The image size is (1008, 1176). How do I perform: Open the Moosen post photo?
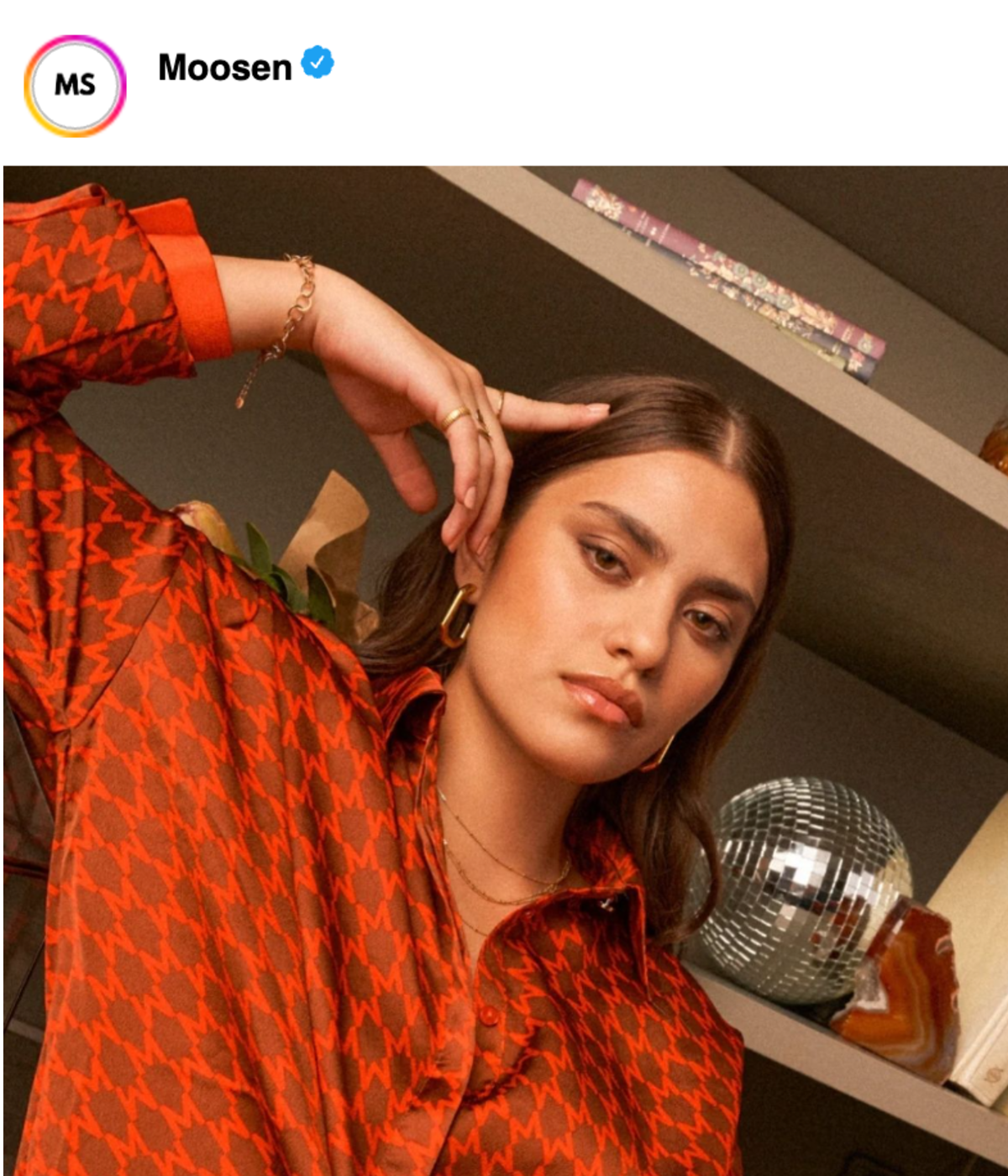click(504, 670)
